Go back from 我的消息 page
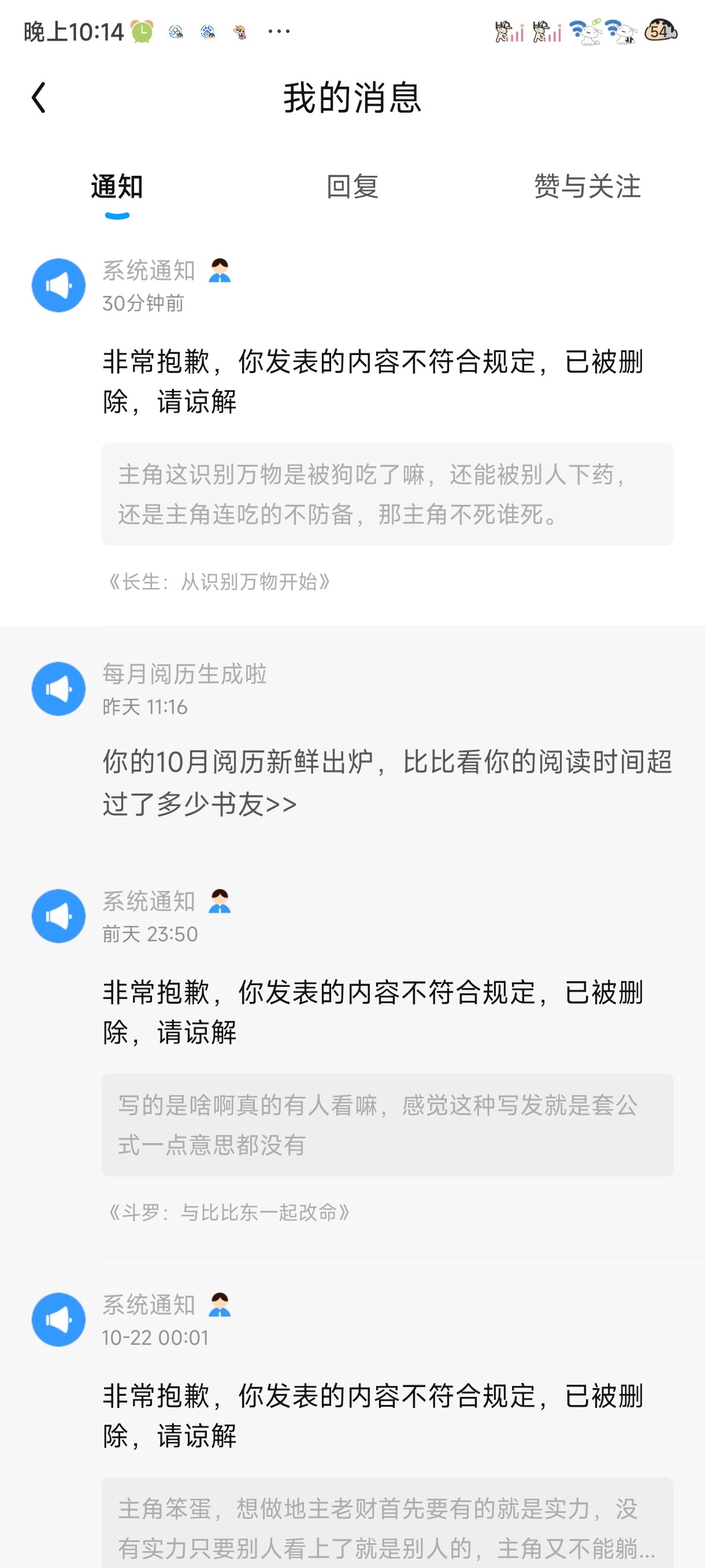The height and width of the screenshot is (1568, 705). (39, 98)
